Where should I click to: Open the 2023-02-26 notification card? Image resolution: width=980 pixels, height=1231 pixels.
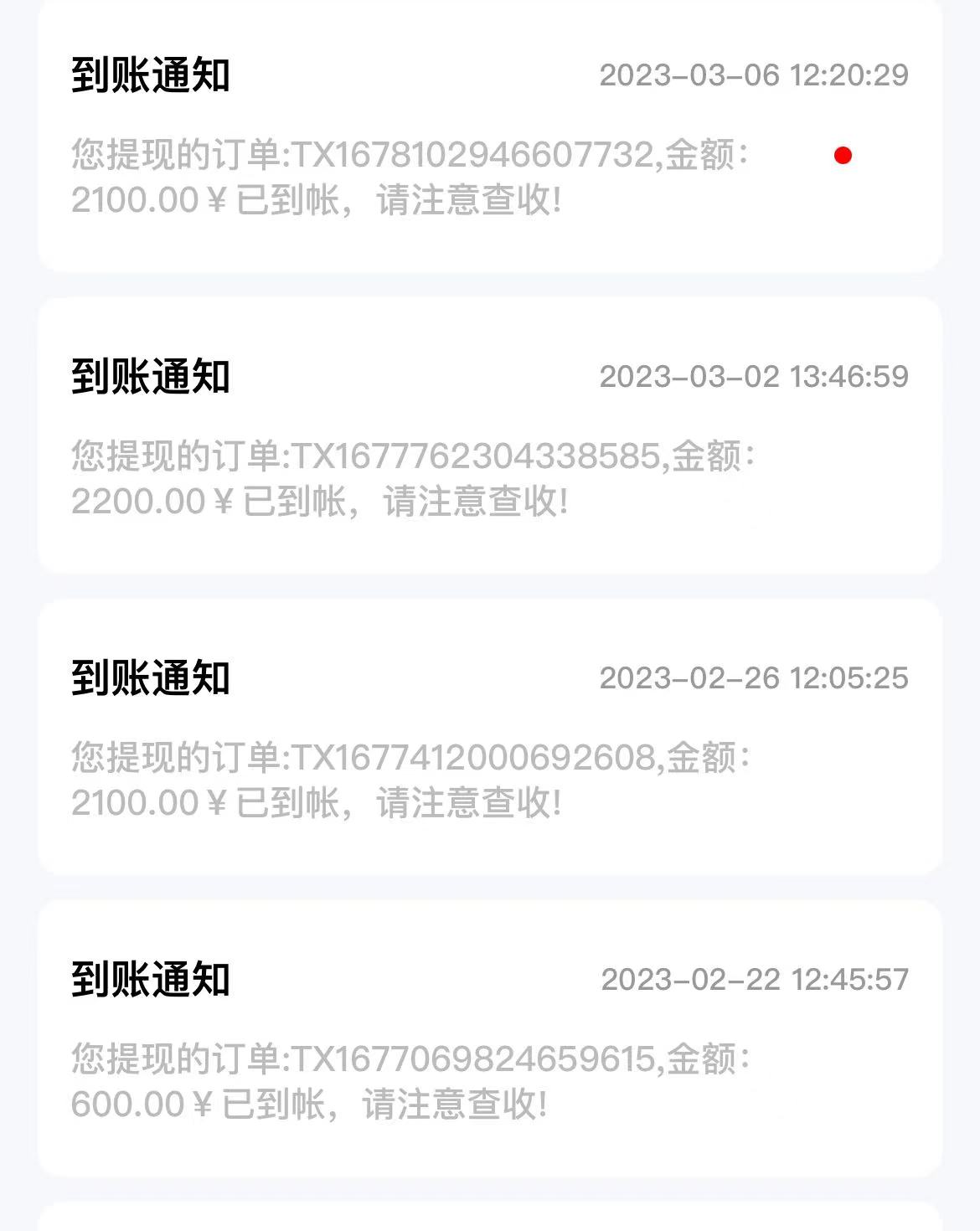click(x=490, y=737)
